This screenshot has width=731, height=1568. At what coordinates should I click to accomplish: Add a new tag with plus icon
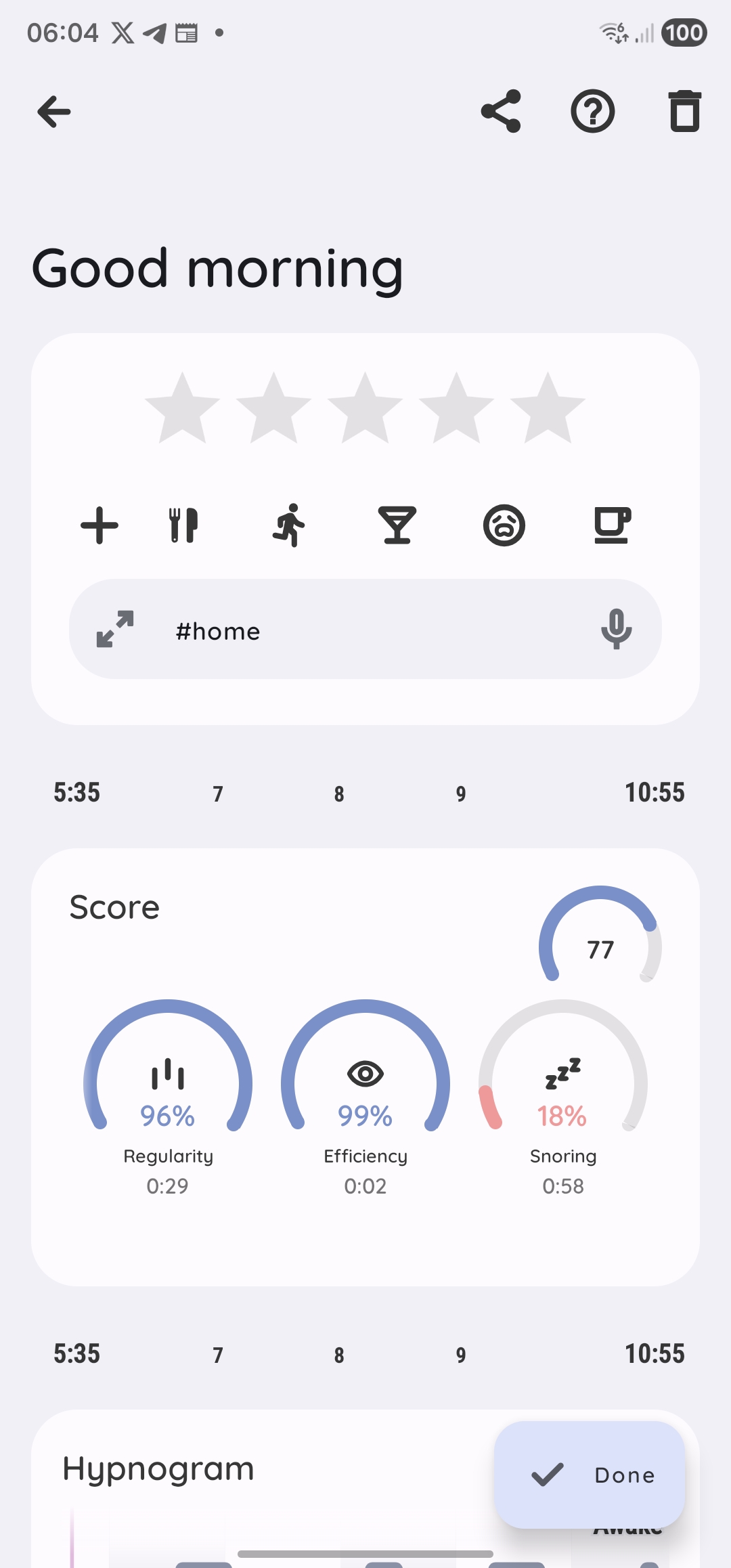[x=99, y=525]
